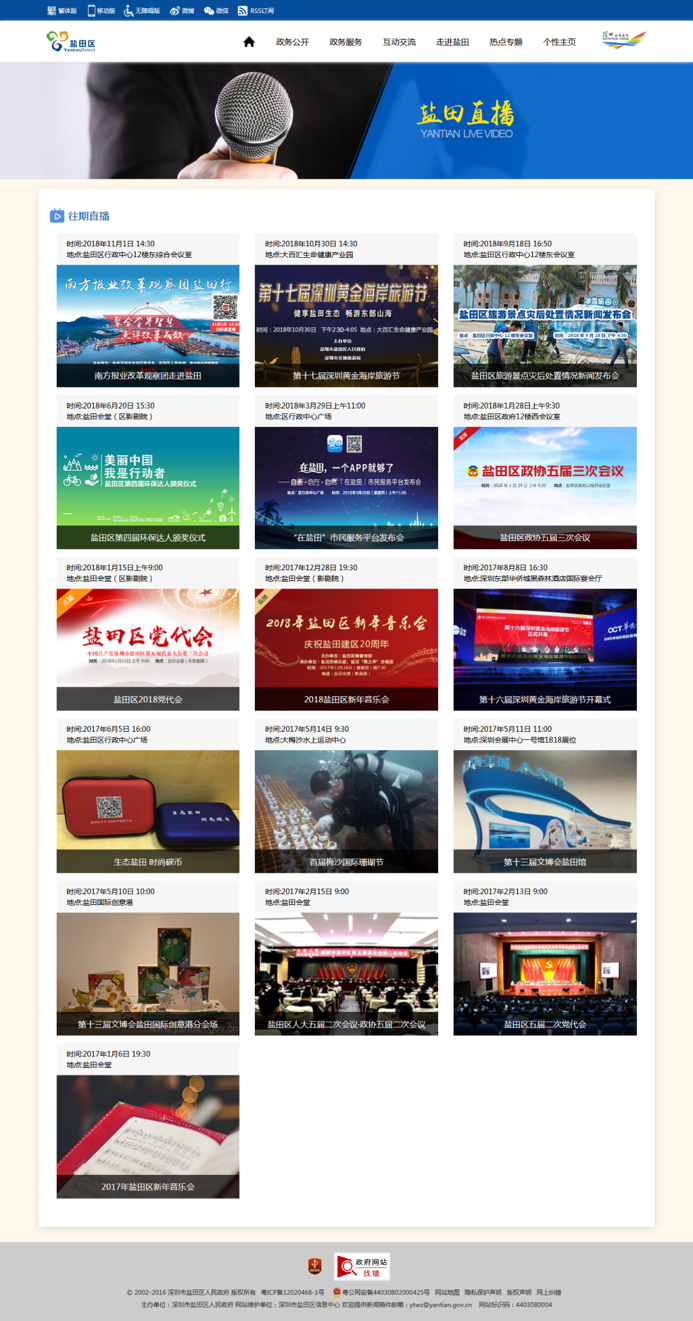Open the 政府网站找错 button
The width and height of the screenshot is (693, 1321).
pyautogui.click(x=362, y=1267)
